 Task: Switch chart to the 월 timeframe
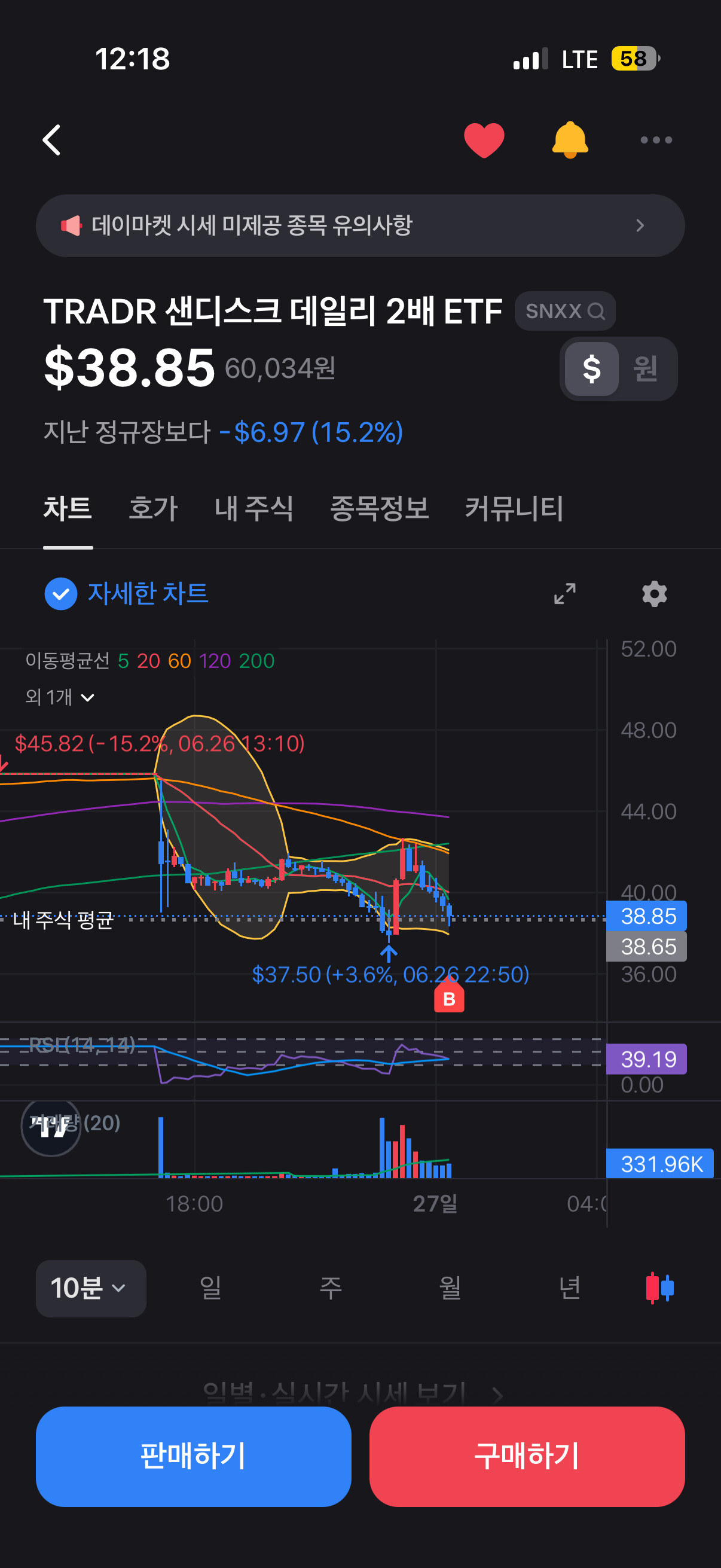[450, 1289]
